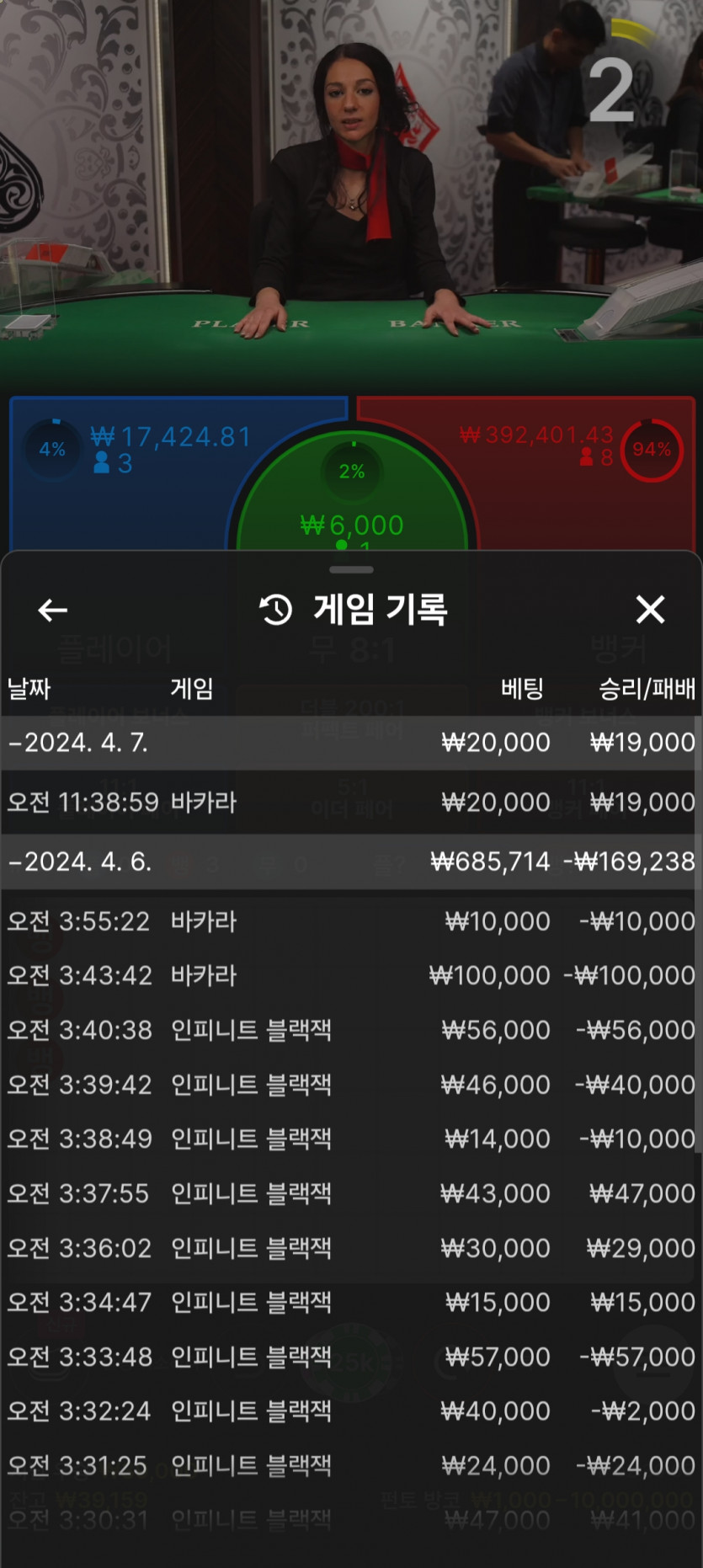Image resolution: width=703 pixels, height=1568 pixels.
Task: Open the 오전 11:38:59 바카라 record
Action: 351,803
